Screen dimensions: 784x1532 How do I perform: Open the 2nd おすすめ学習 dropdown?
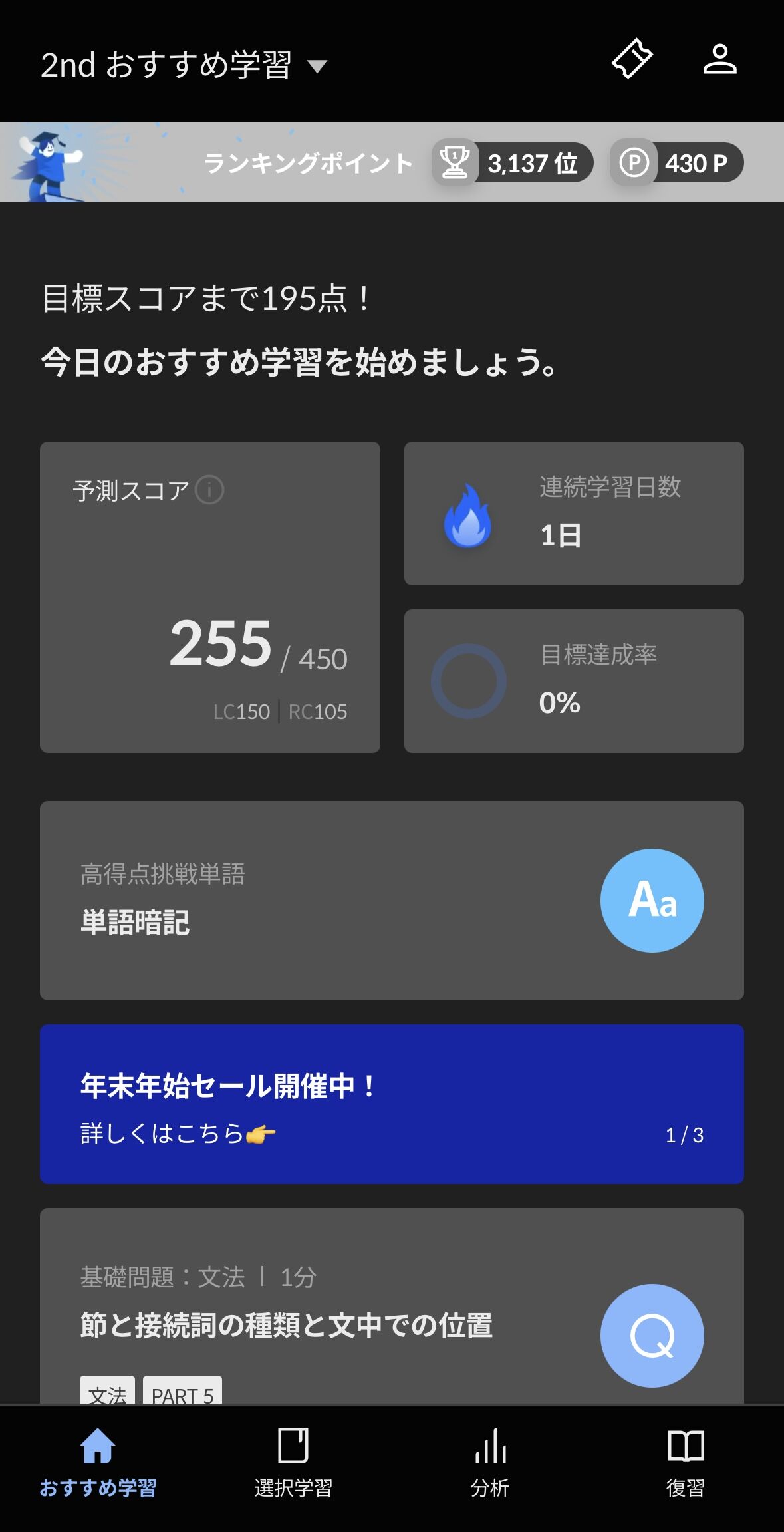(184, 65)
